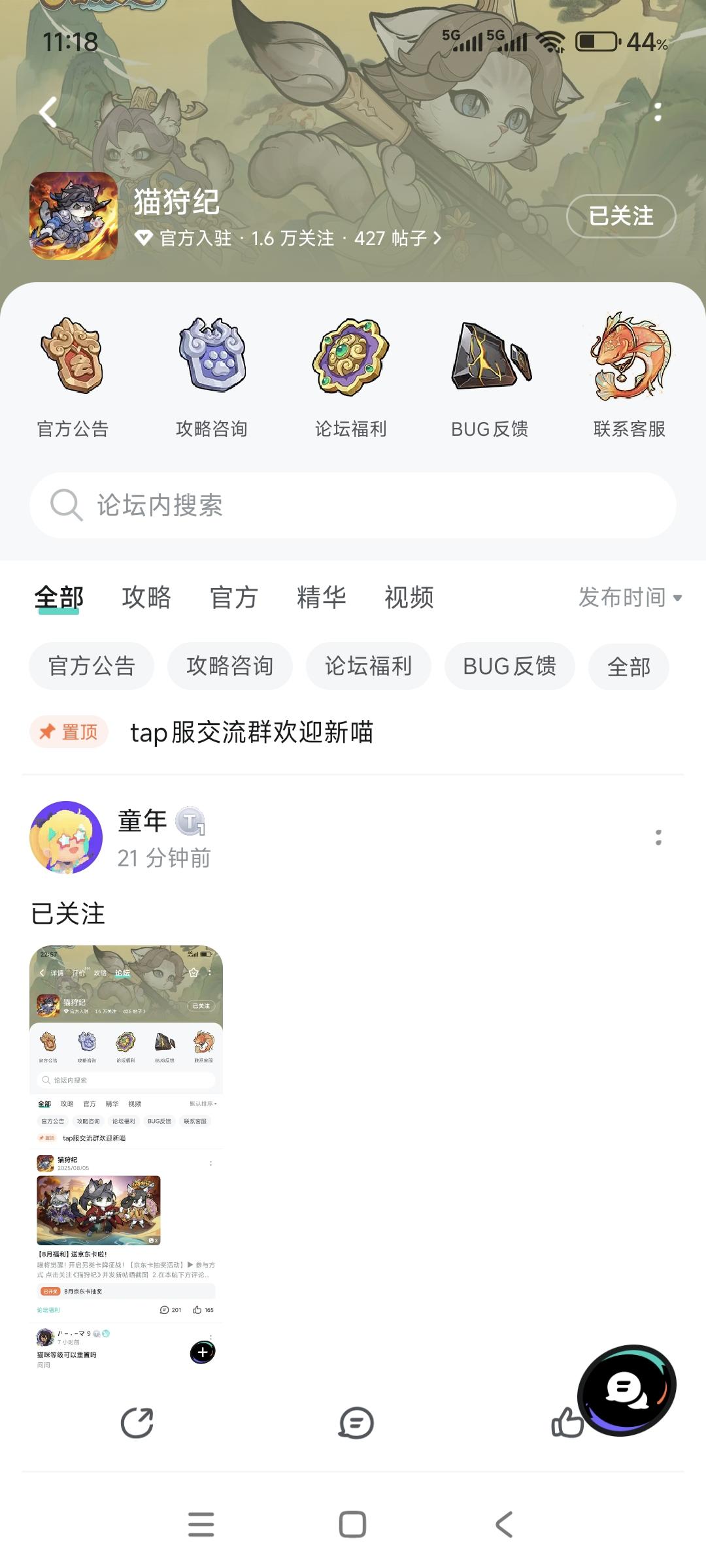This screenshot has height=1568, width=706.
Task: Tap the 已关注 follow button
Action: (x=620, y=216)
